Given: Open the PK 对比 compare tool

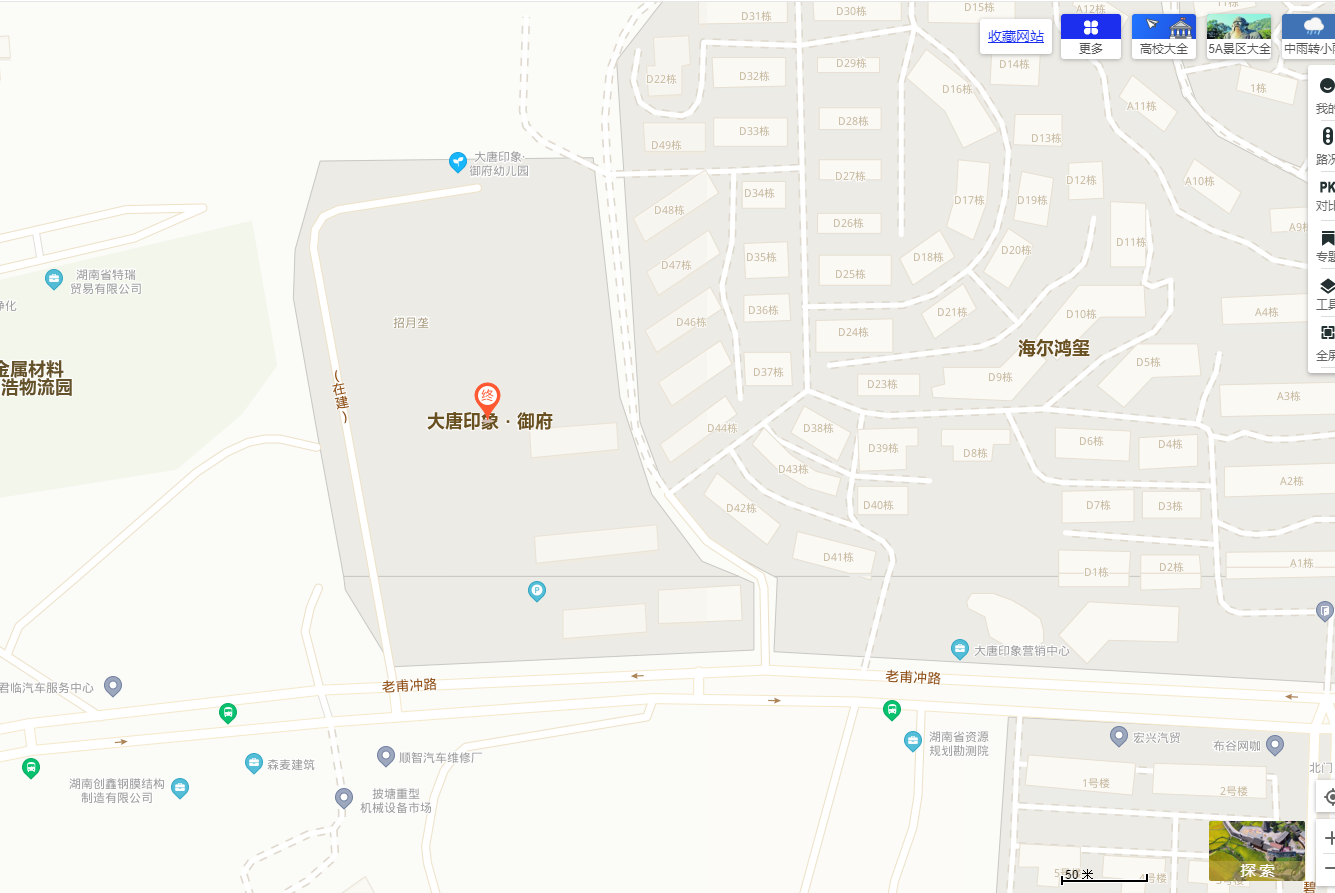Looking at the screenshot, I should 1326,194.
